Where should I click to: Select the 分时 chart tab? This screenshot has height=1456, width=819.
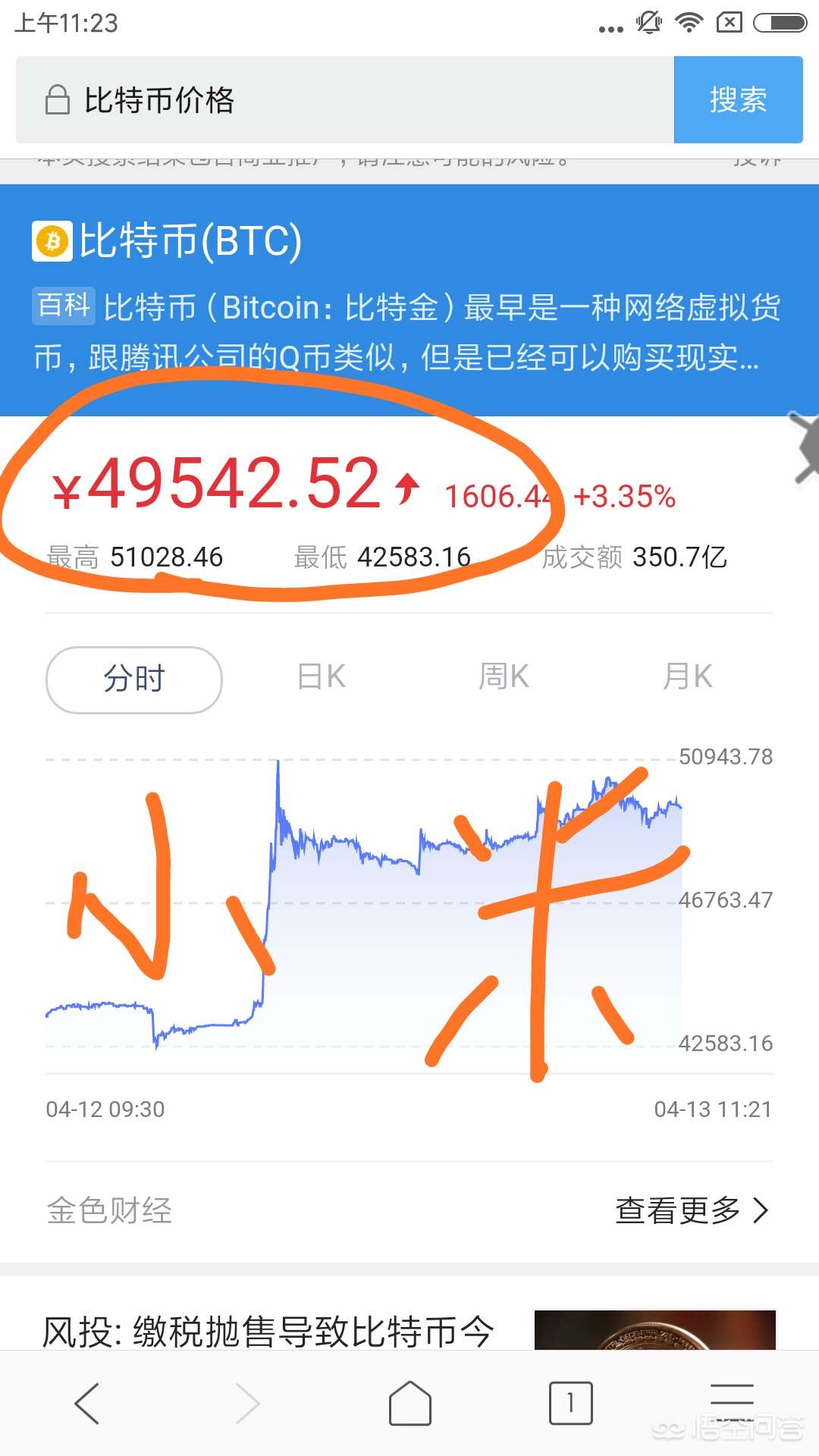pos(134,679)
